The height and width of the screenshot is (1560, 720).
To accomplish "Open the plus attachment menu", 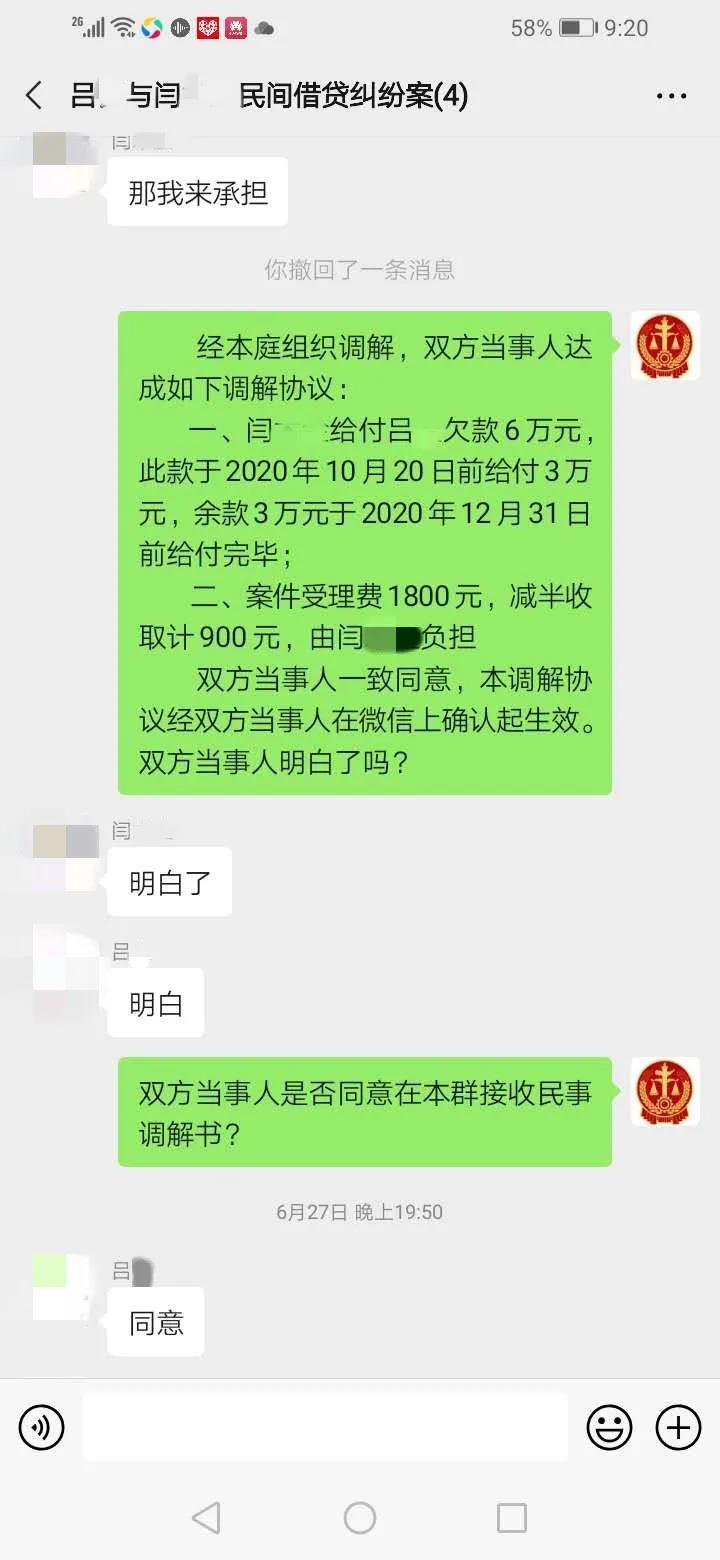I will point(678,1427).
